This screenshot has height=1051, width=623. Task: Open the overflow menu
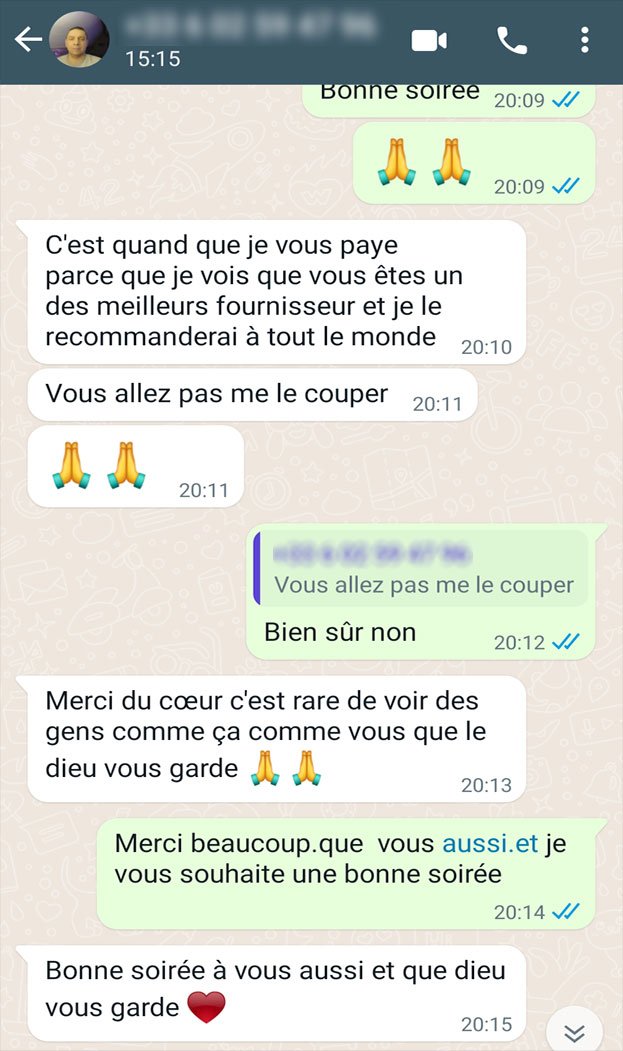[585, 40]
